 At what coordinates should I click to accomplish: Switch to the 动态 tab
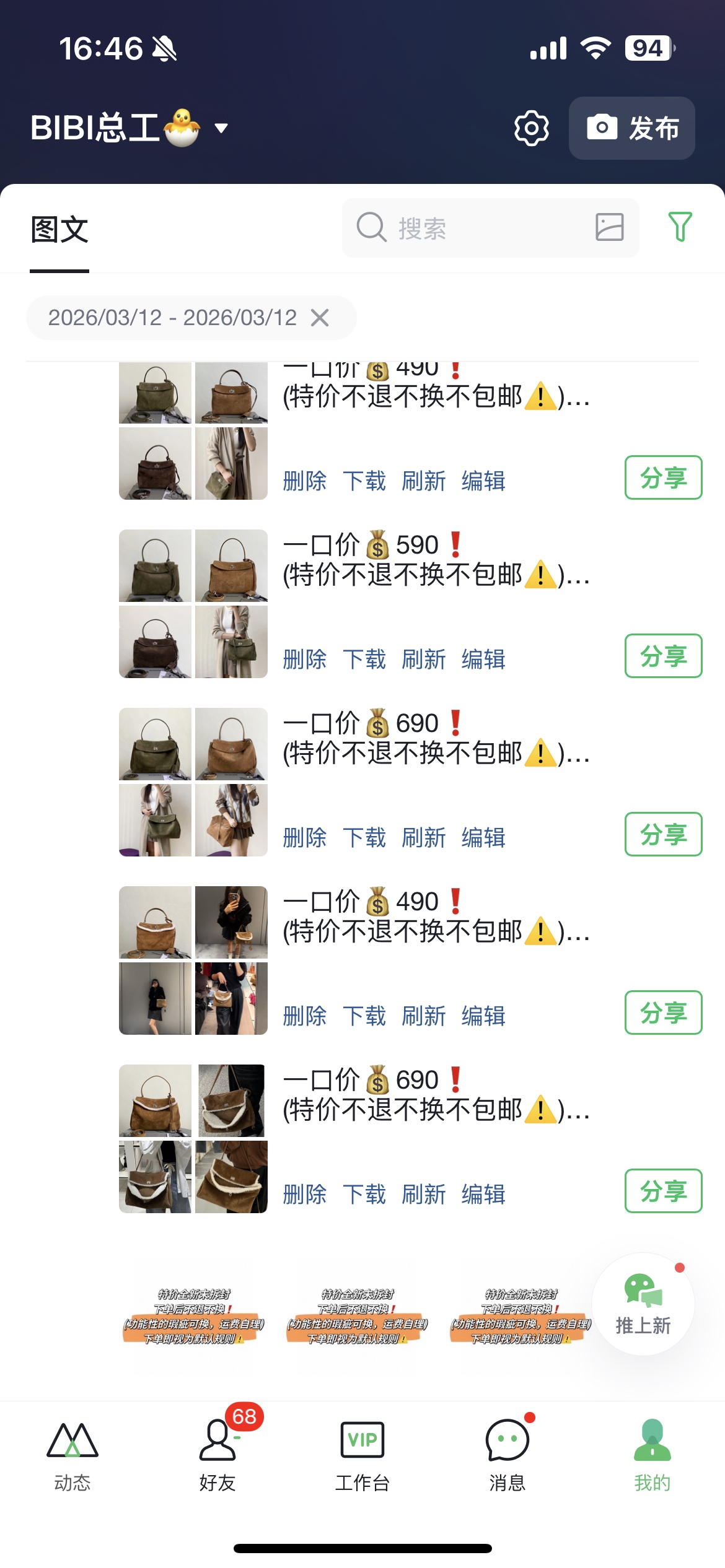pyautogui.click(x=72, y=1455)
